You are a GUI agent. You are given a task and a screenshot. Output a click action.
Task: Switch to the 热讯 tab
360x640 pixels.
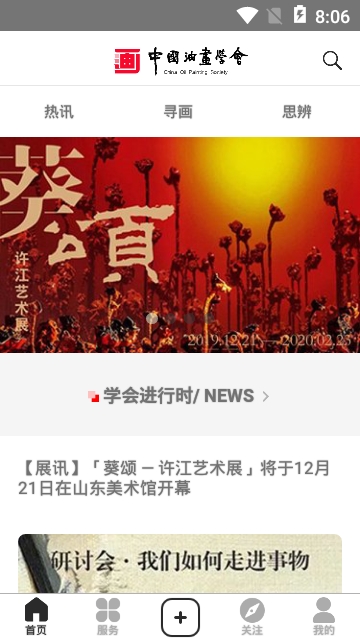pyautogui.click(x=59, y=111)
